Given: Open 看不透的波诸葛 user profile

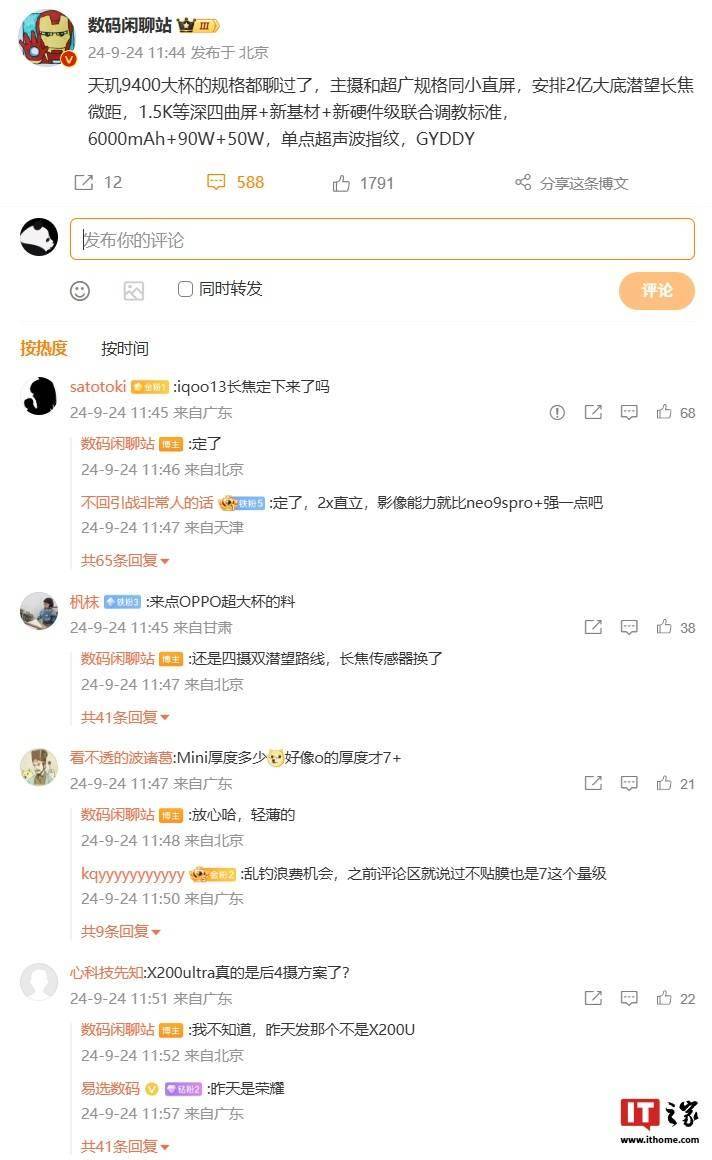Looking at the screenshot, I should click(x=121, y=758).
